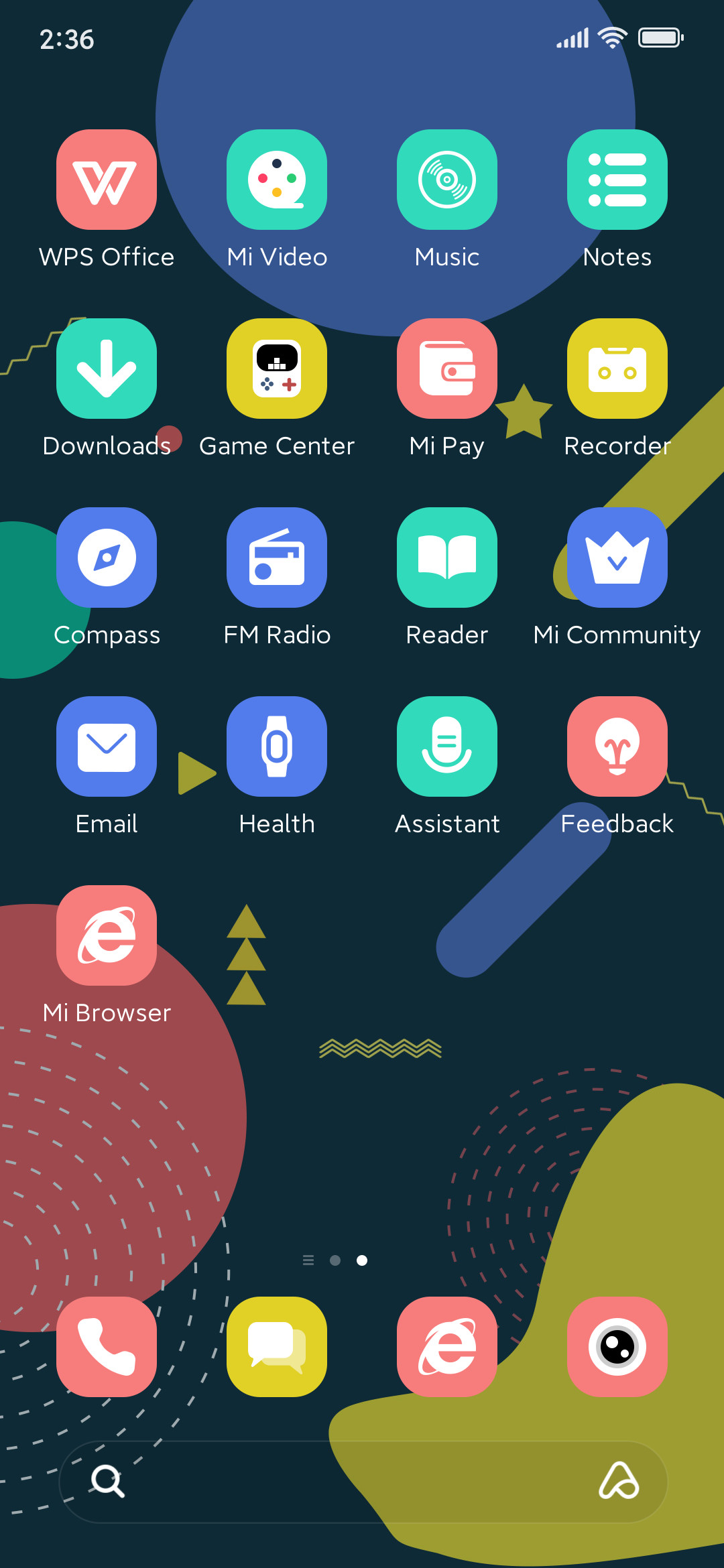This screenshot has width=724, height=1568.
Task: Tap the search bar at the bottom
Action: [363, 1482]
